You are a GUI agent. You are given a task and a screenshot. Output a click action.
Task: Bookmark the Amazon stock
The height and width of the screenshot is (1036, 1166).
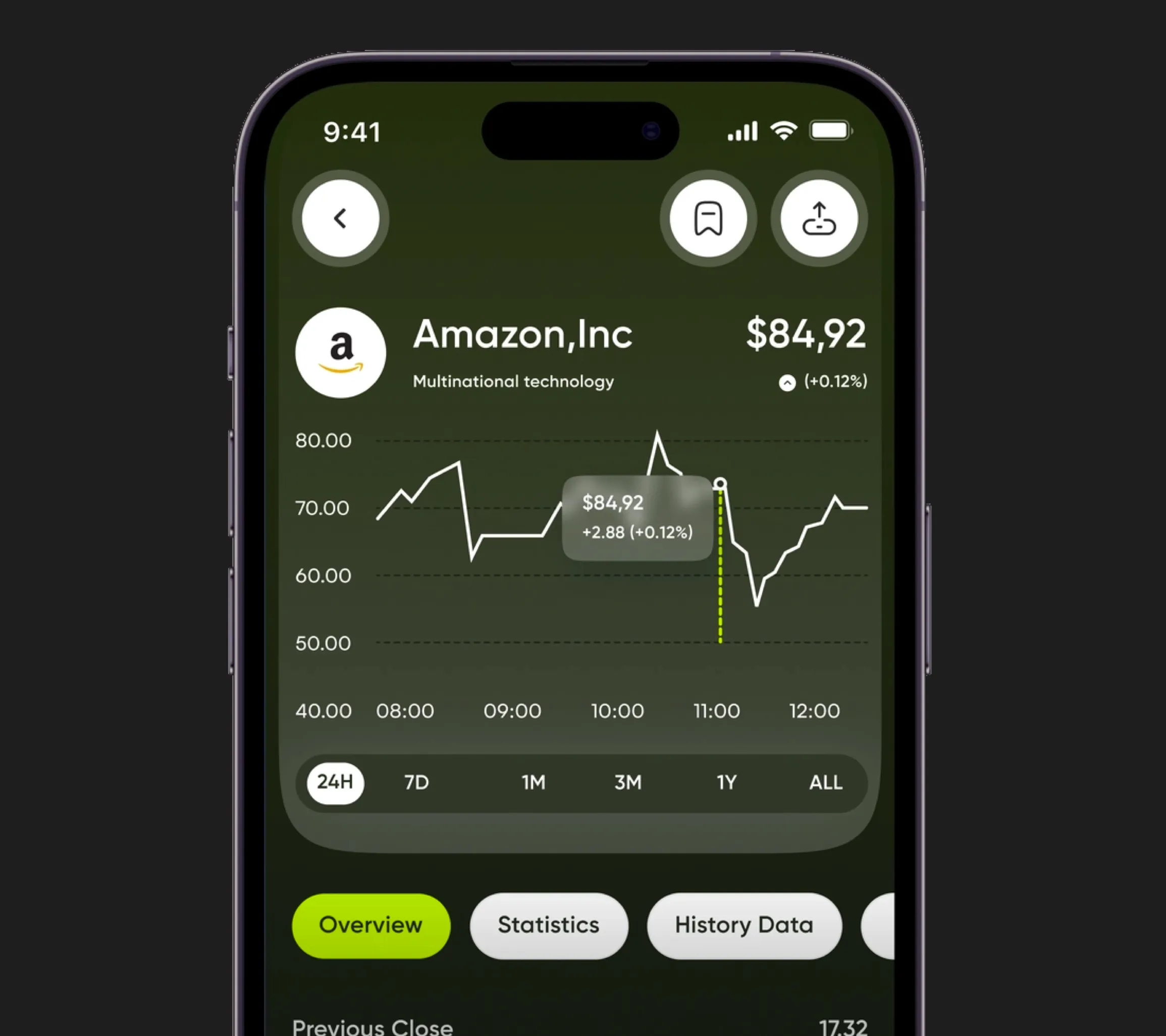coord(708,219)
